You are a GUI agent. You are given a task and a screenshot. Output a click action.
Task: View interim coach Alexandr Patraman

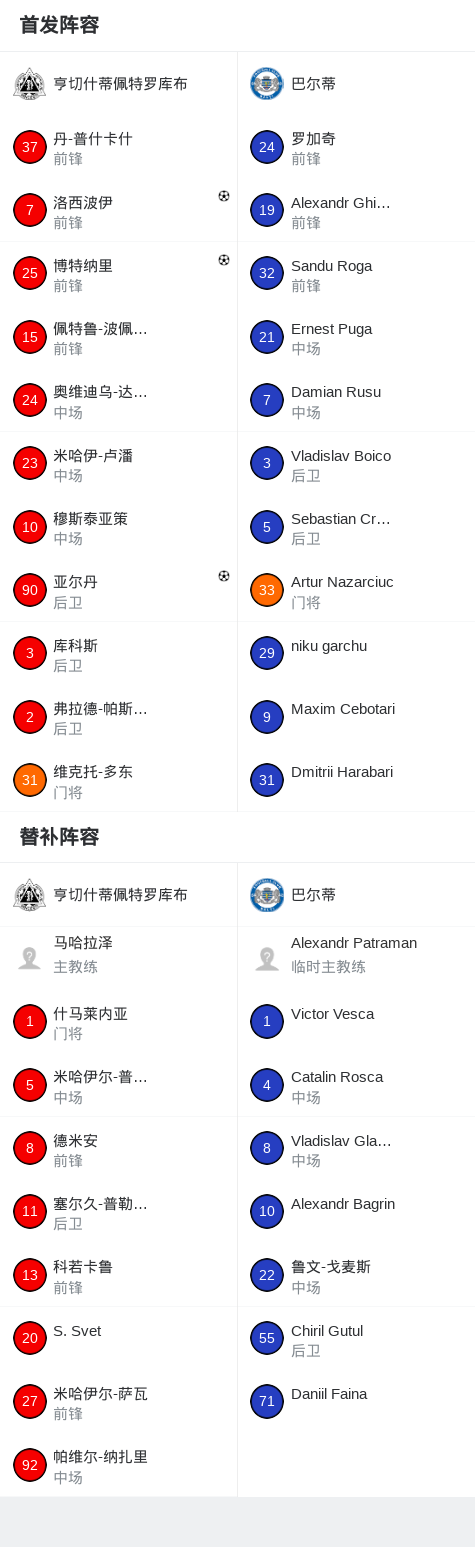pos(356,958)
